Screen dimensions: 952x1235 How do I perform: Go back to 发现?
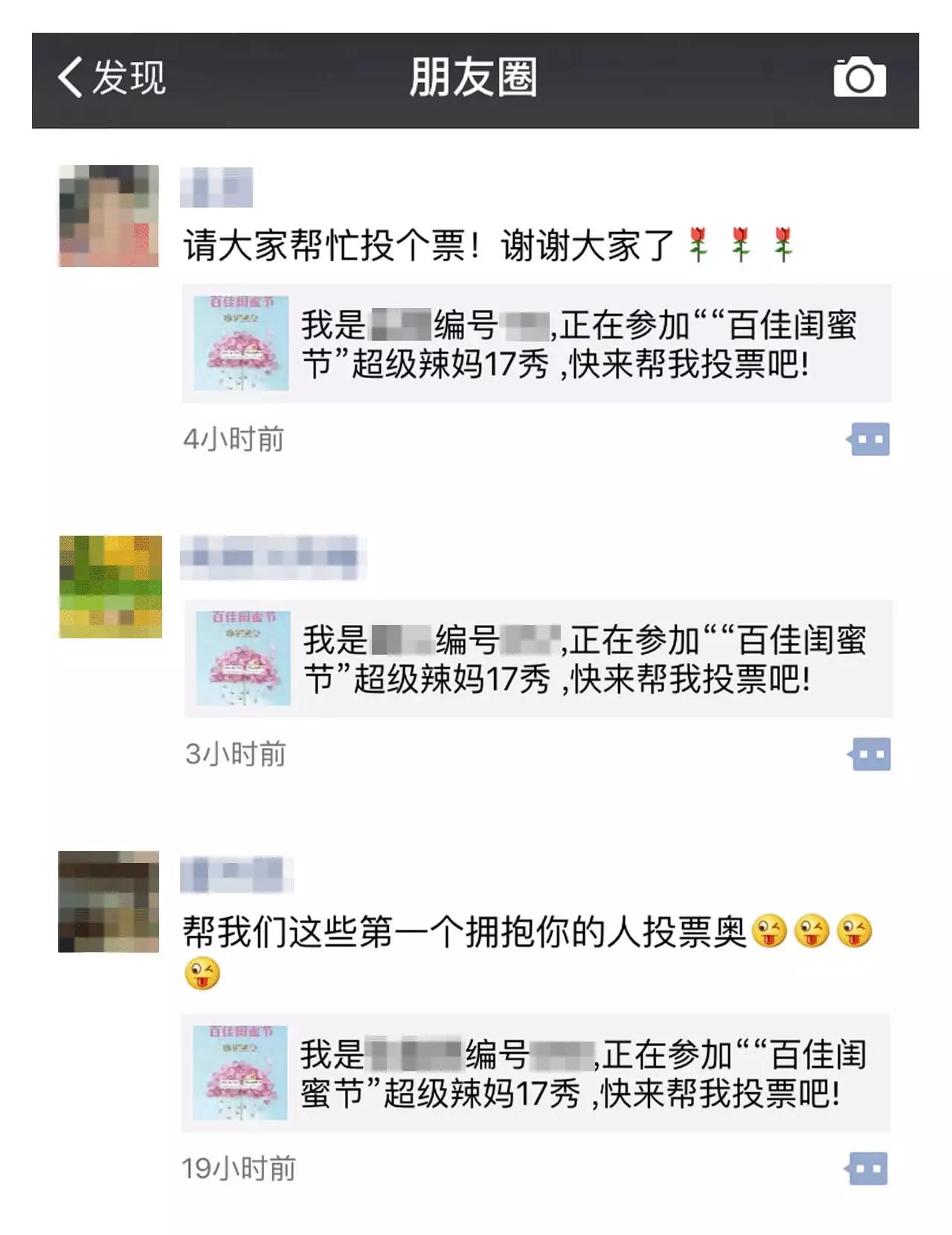coord(112,78)
